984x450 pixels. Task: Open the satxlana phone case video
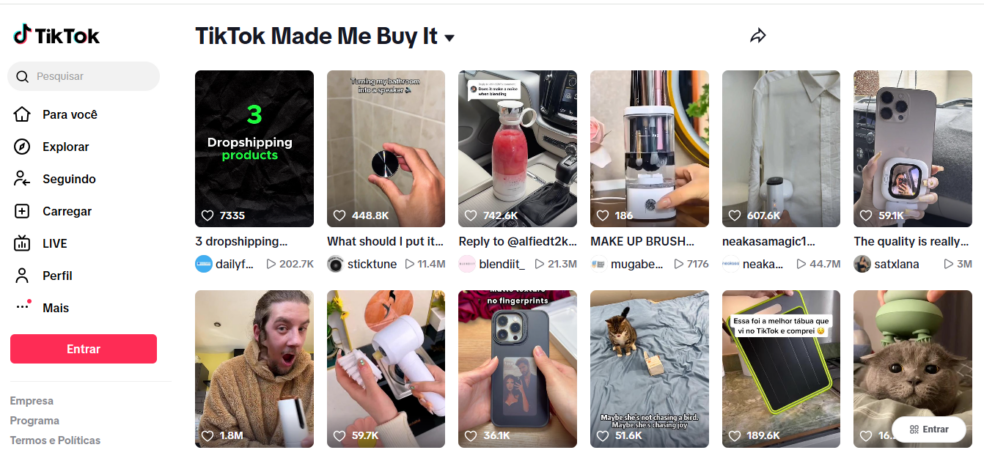tap(912, 148)
